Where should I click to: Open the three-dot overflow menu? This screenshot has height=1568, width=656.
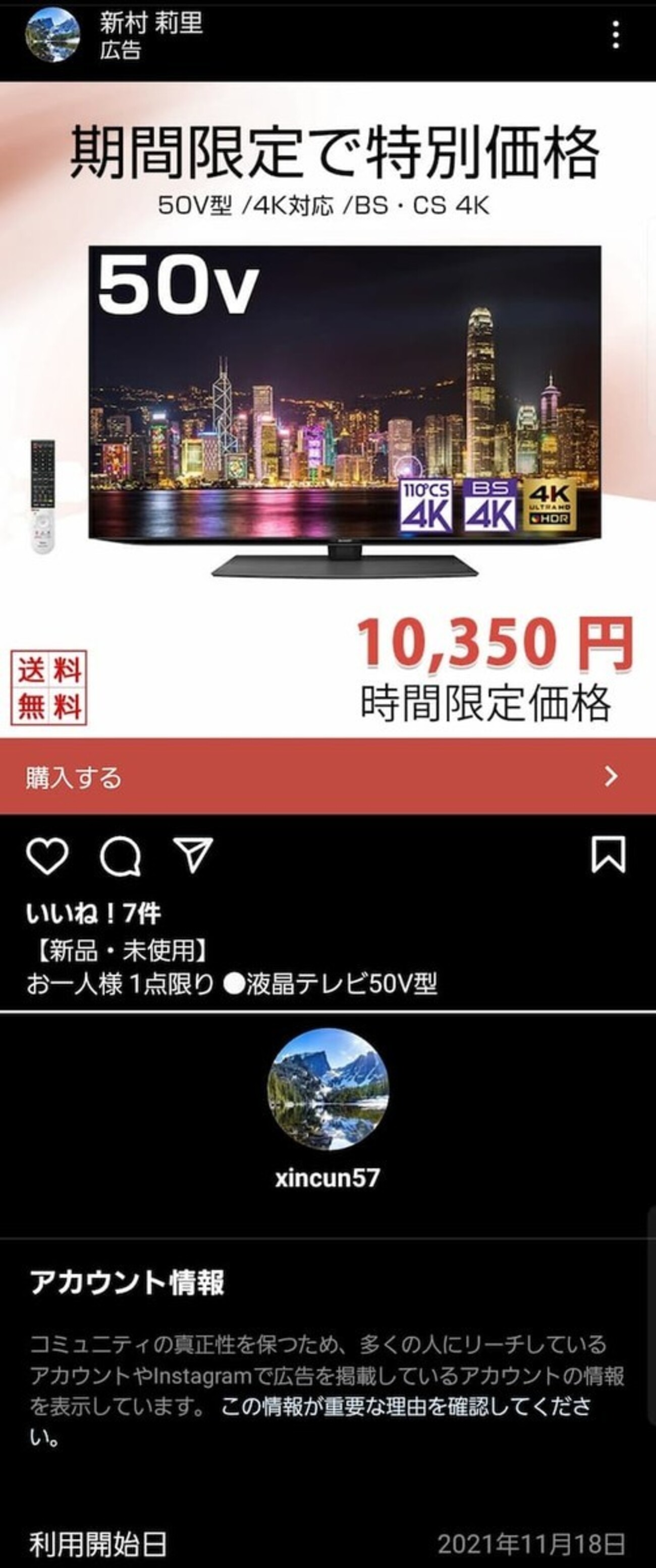616,35
